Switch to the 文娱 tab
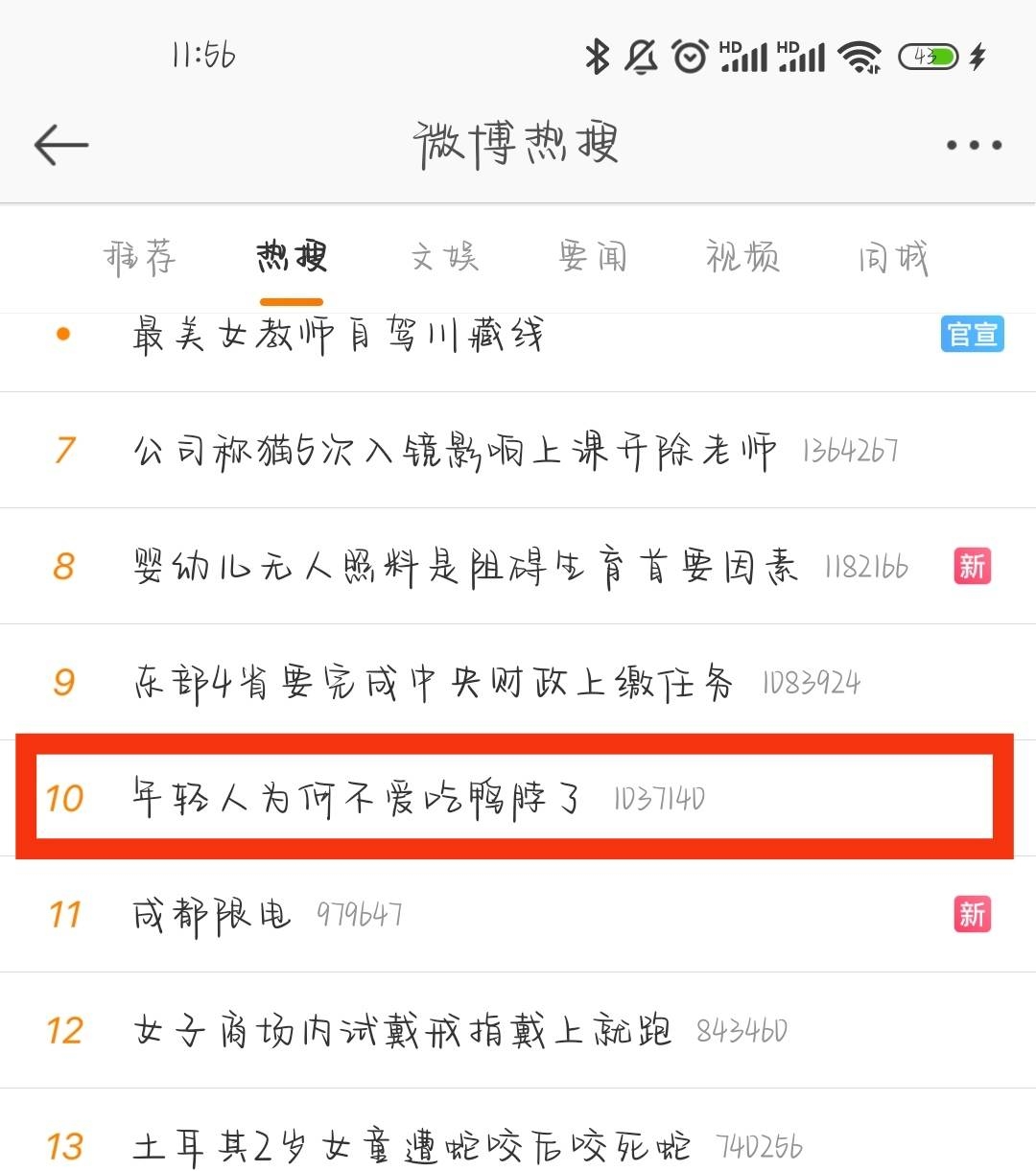The height and width of the screenshot is (1171, 1036). (444, 257)
